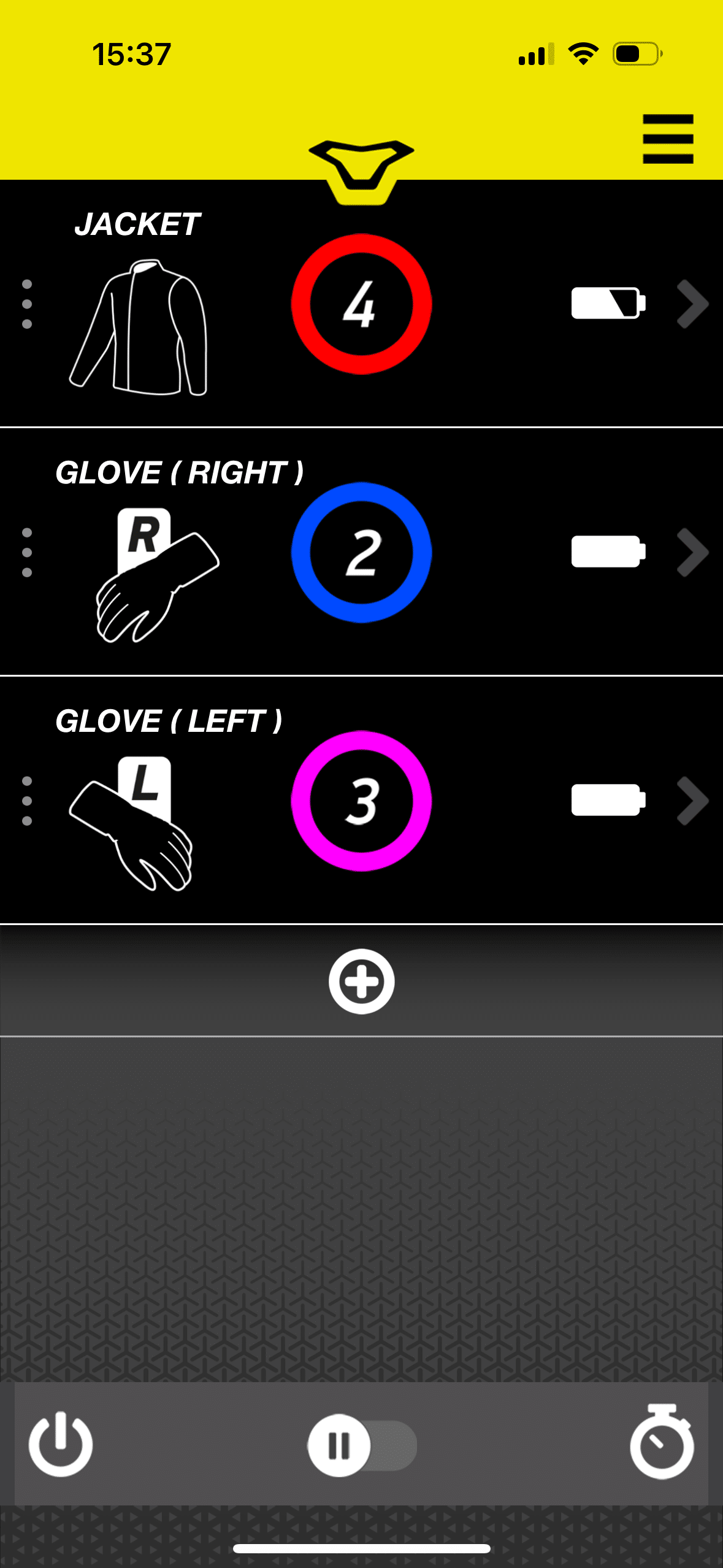The width and height of the screenshot is (723, 1568).
Task: Open the hamburger menu
Action: pyautogui.click(x=667, y=139)
